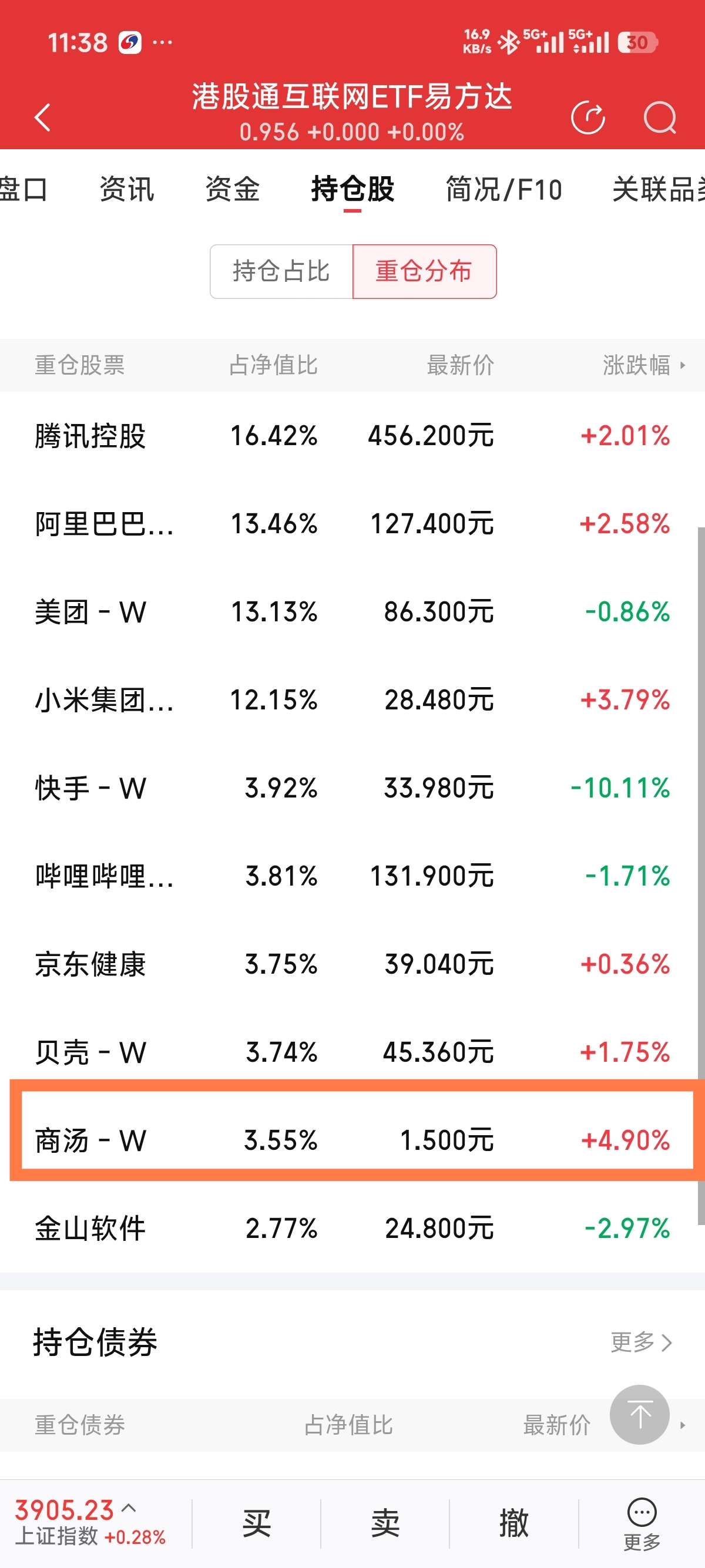Tap the back-to-top arrow button
Viewport: 705px width, 1568px height.
pos(640,1415)
